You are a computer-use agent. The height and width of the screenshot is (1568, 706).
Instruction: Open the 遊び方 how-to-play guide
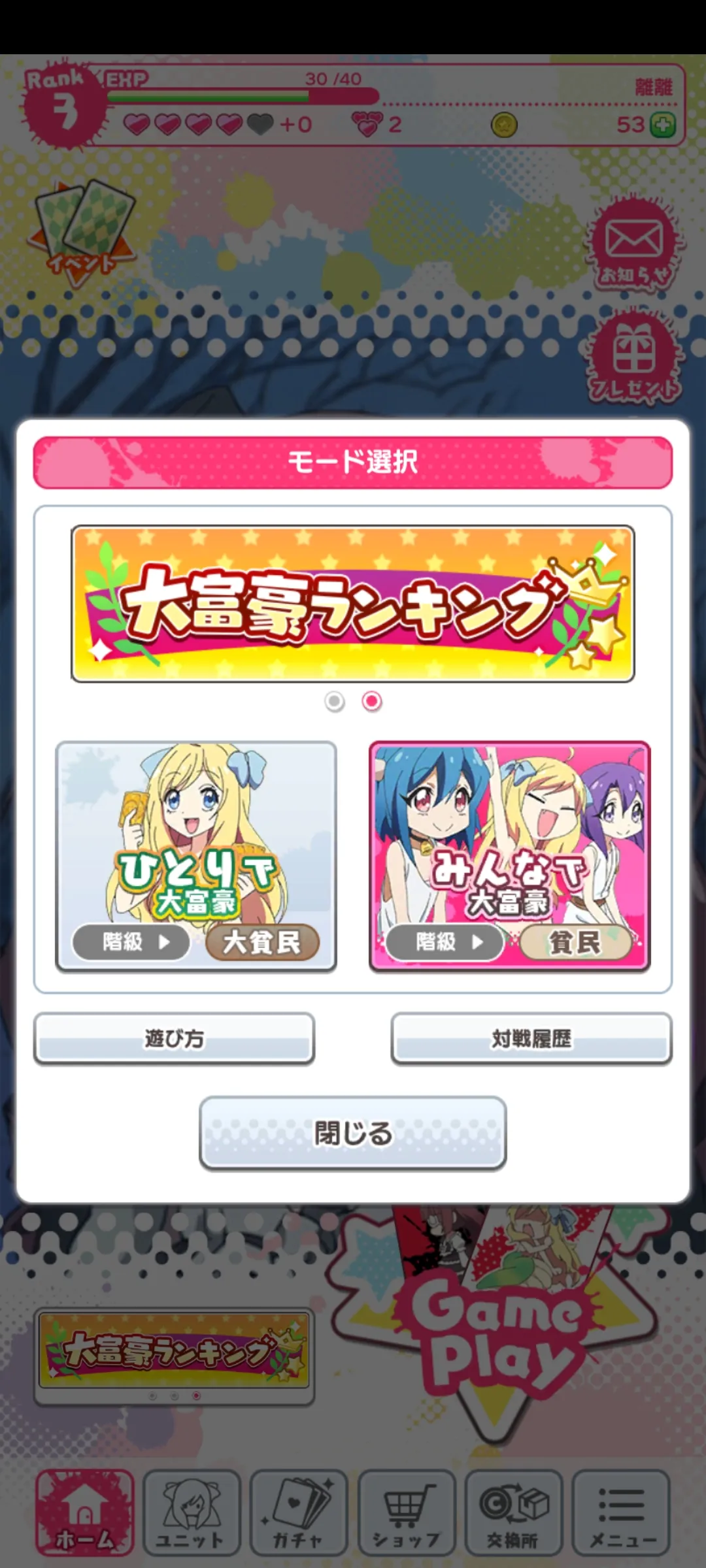[174, 1038]
